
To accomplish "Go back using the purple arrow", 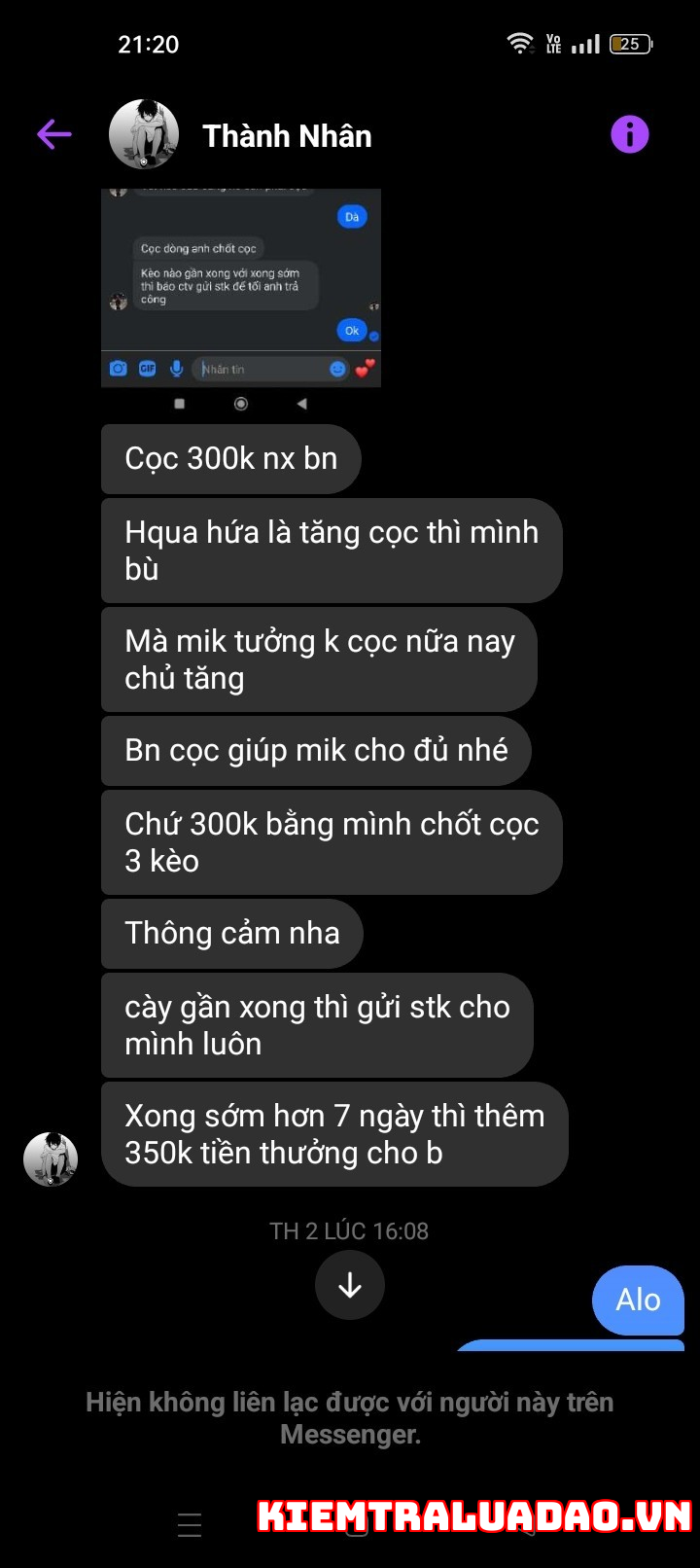I will [54, 134].
